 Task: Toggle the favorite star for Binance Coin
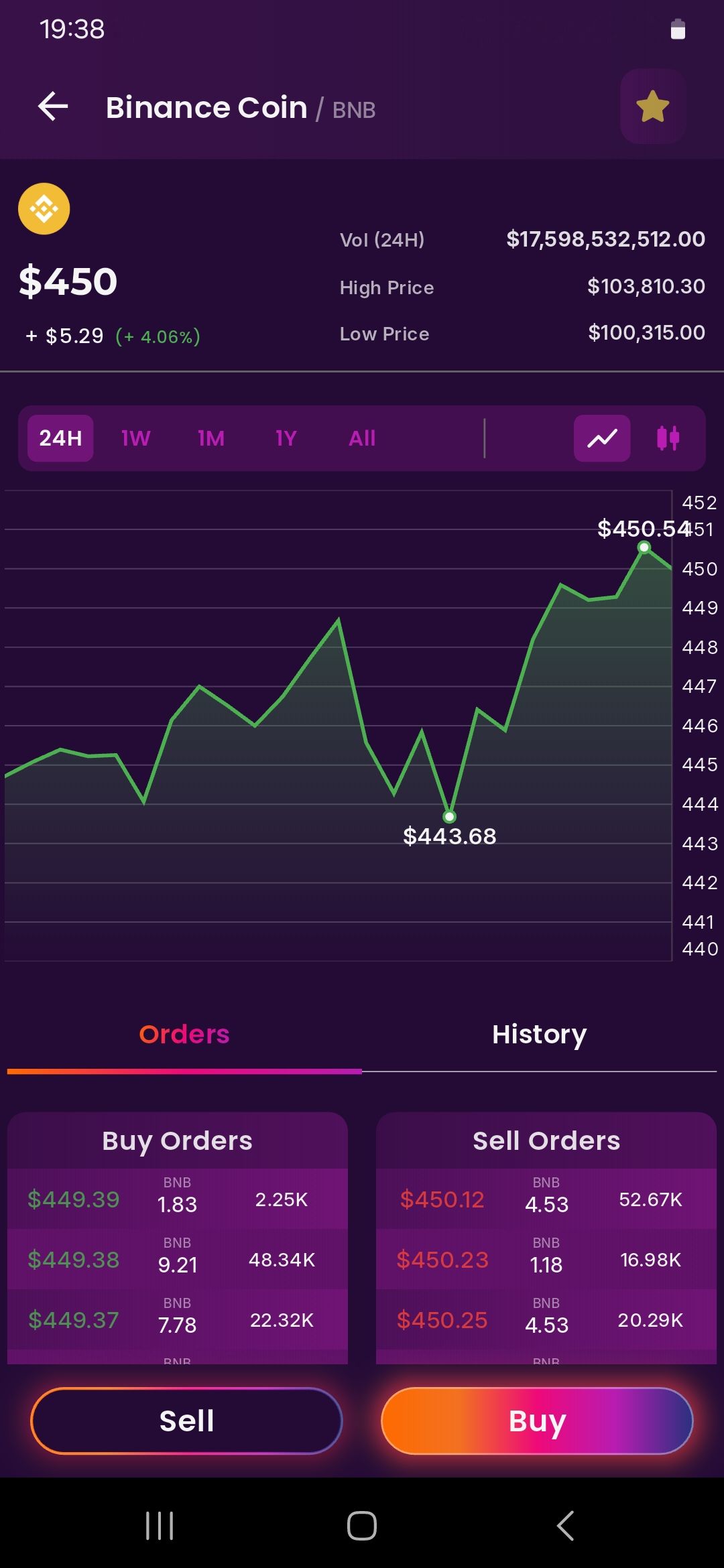click(x=652, y=107)
